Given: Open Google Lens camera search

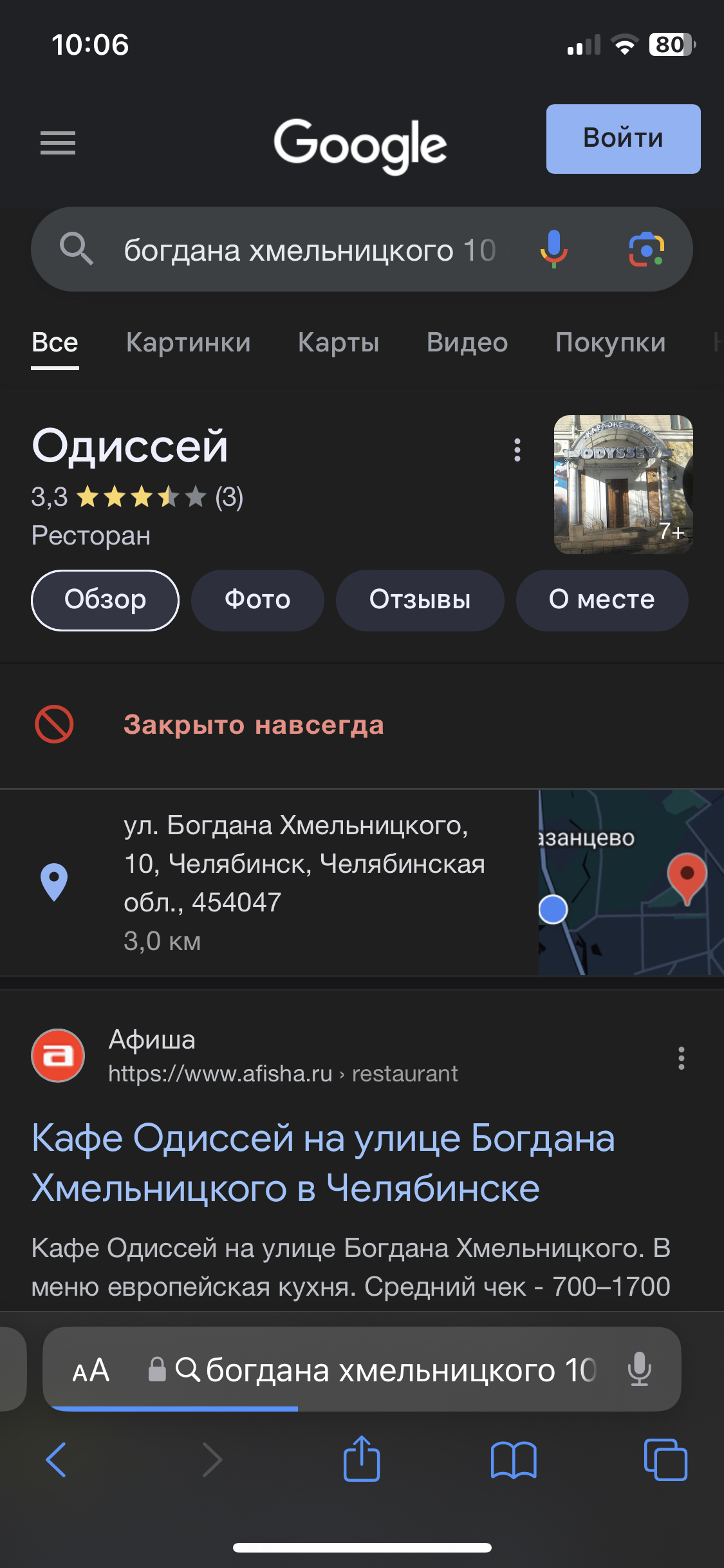Looking at the screenshot, I should (646, 249).
